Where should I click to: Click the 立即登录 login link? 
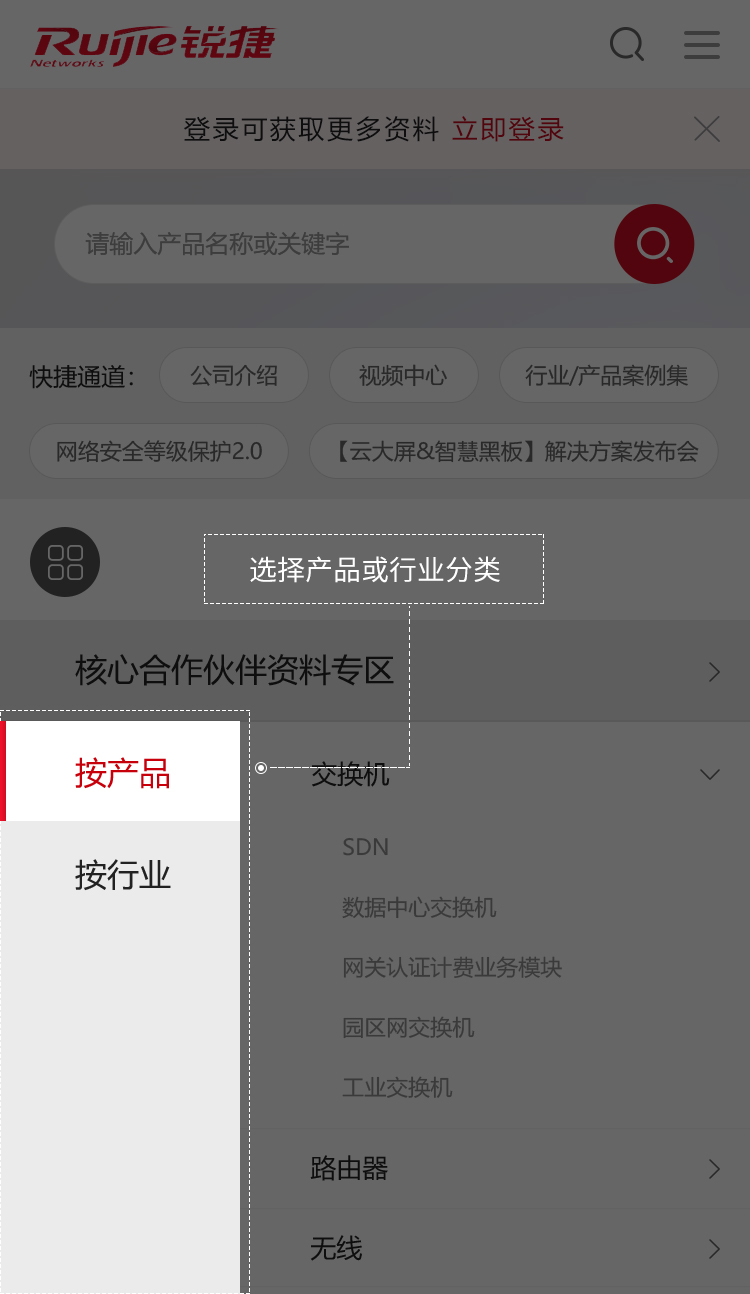[x=507, y=128]
